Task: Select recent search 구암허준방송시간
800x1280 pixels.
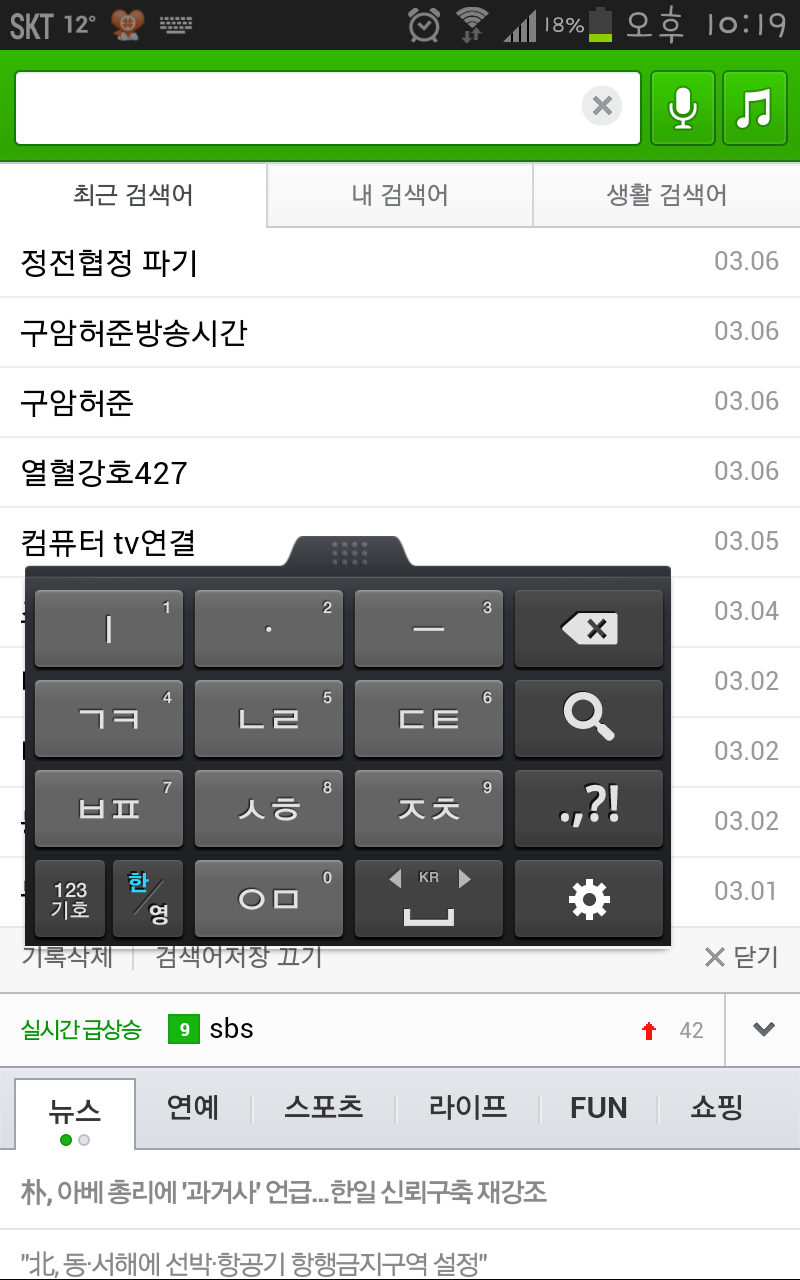Action: pos(134,333)
